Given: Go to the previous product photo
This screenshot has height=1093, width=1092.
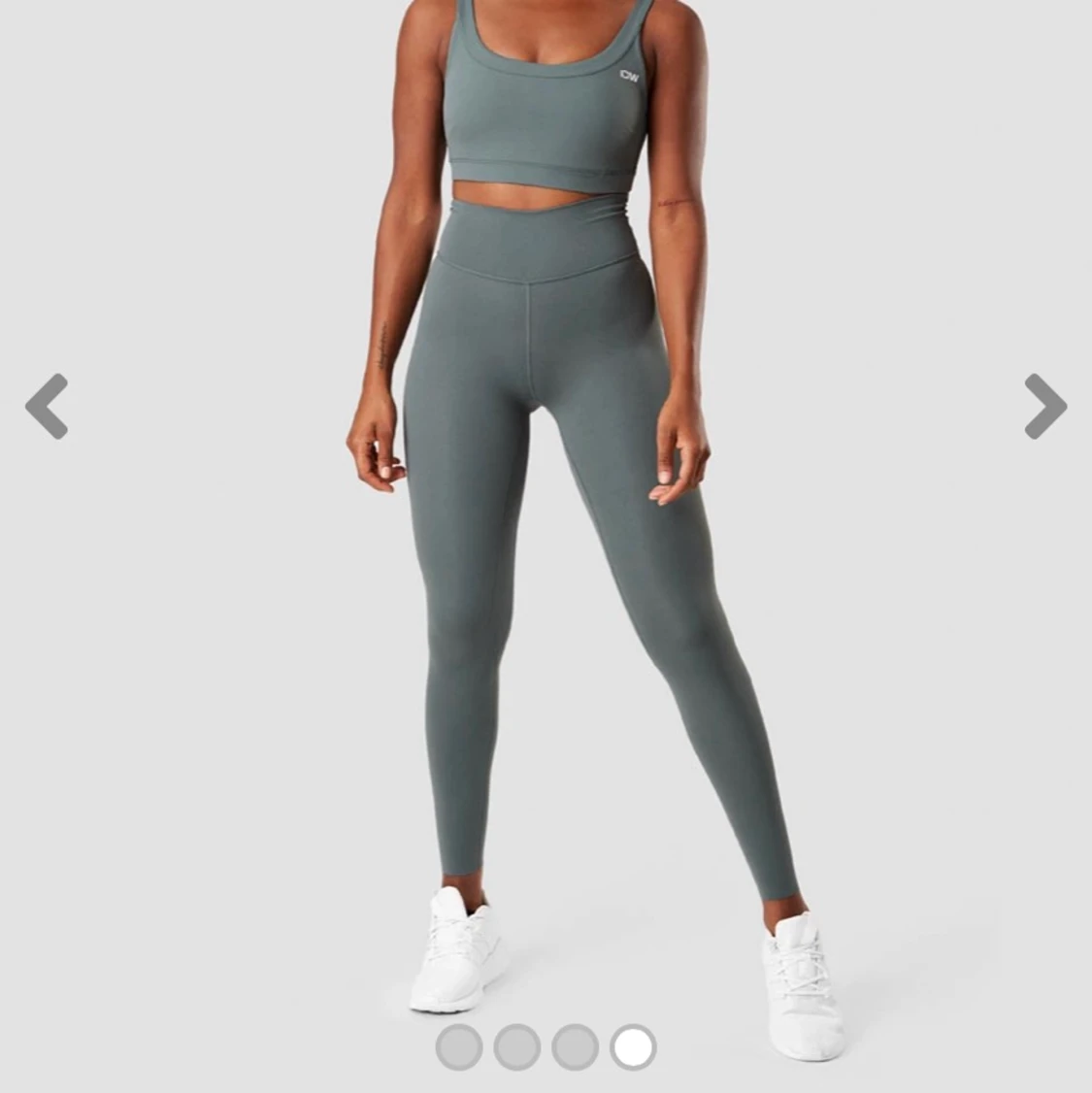Looking at the screenshot, I should 47,406.
